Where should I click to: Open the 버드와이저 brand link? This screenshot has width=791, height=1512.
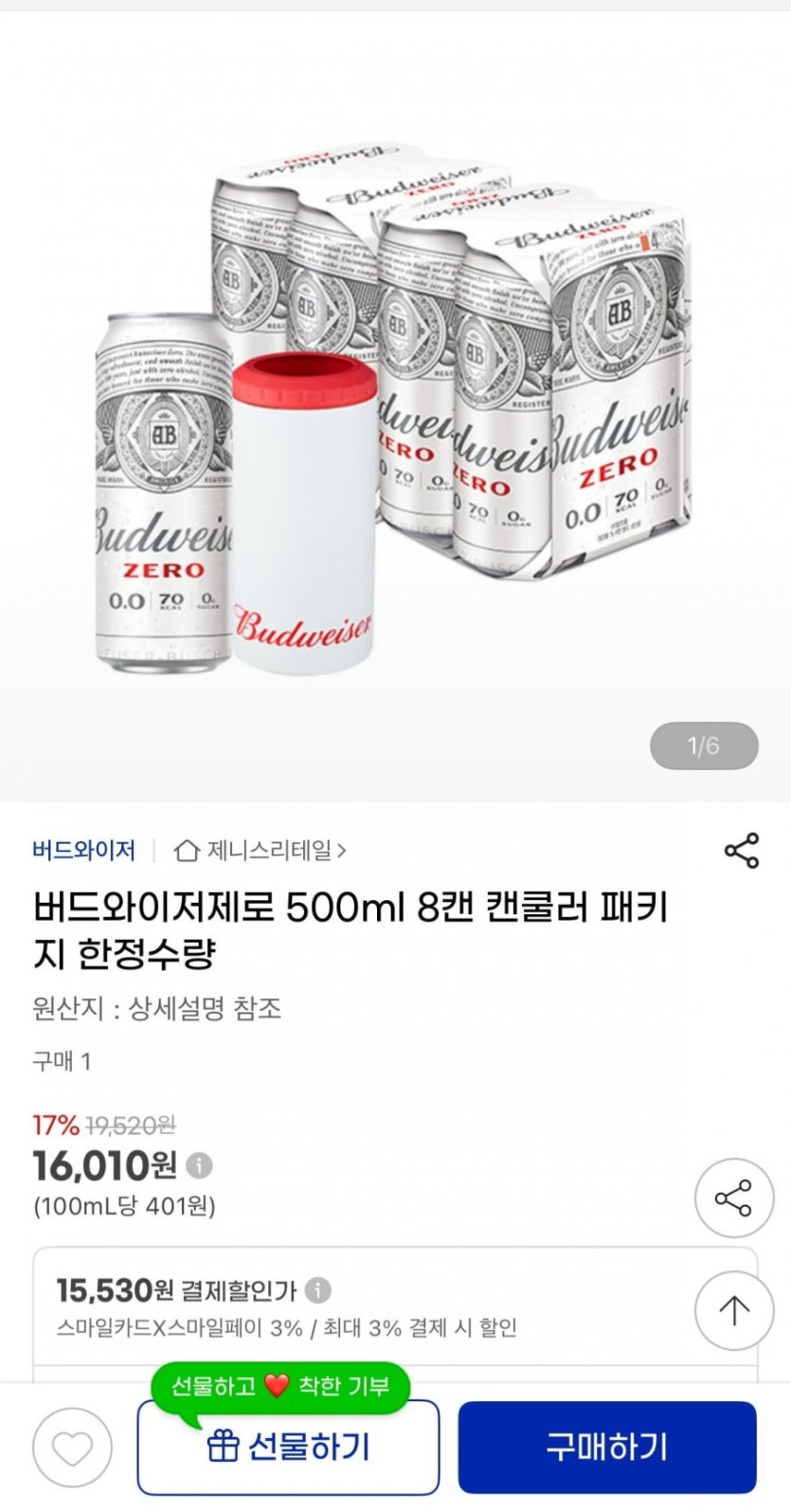[x=83, y=851]
